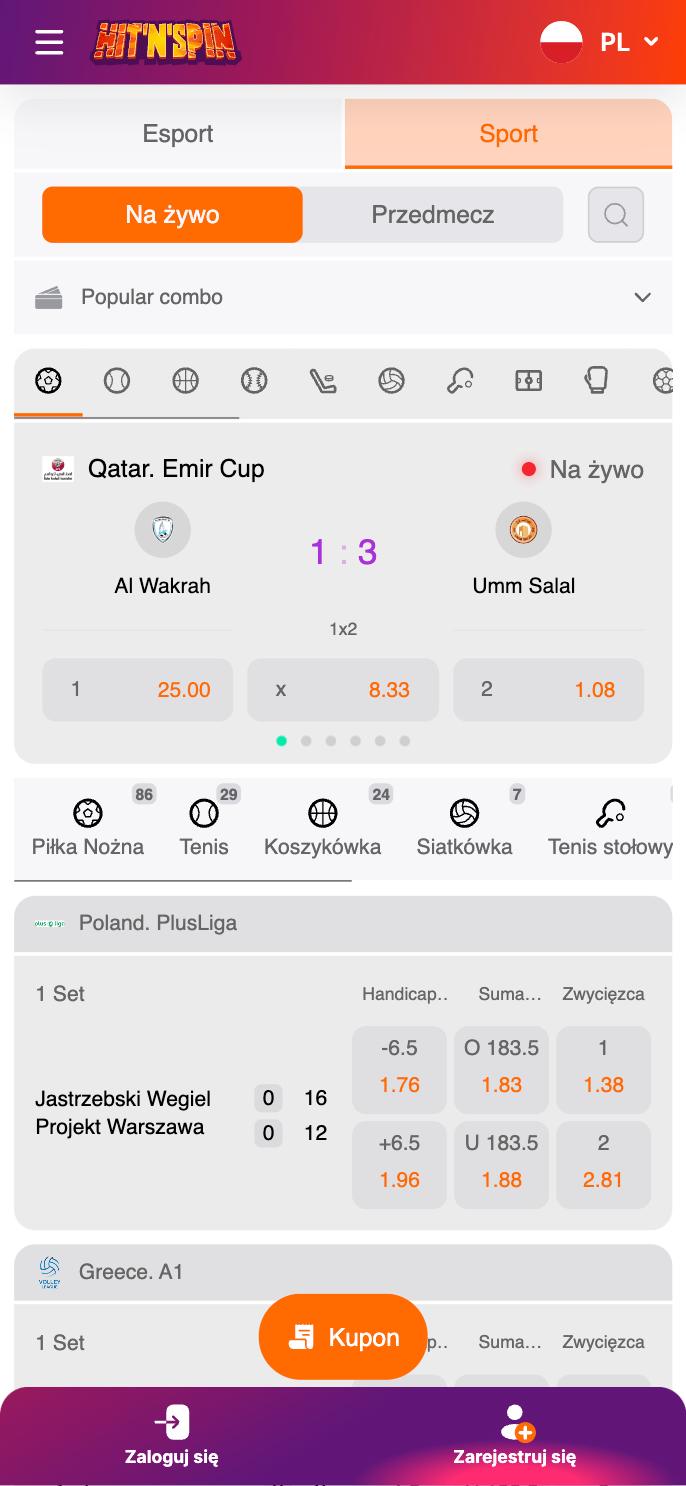Back Projekt Warszawa to win at 2.81
Viewport: 686px width, 1486px height.
pyautogui.click(x=603, y=1162)
